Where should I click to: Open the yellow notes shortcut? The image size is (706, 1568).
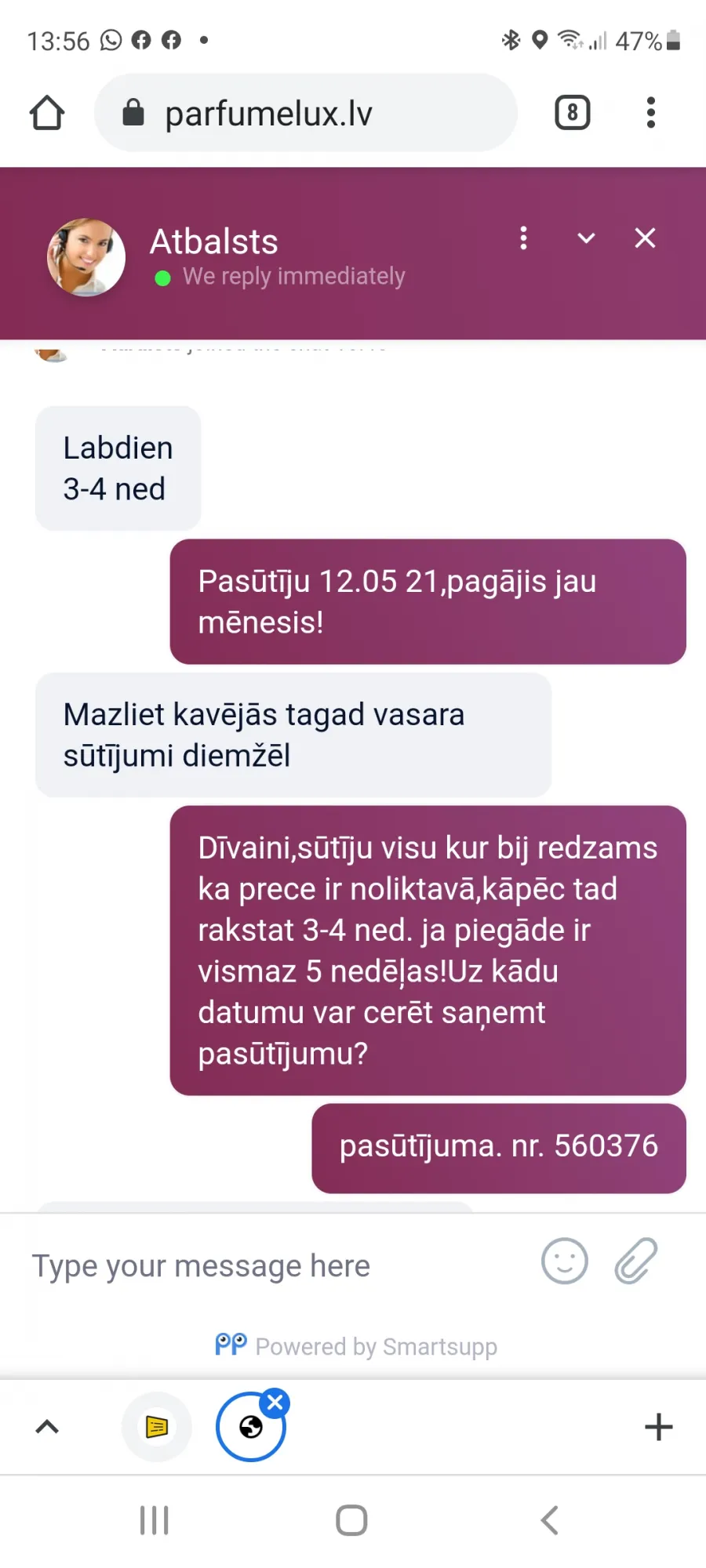[157, 1427]
